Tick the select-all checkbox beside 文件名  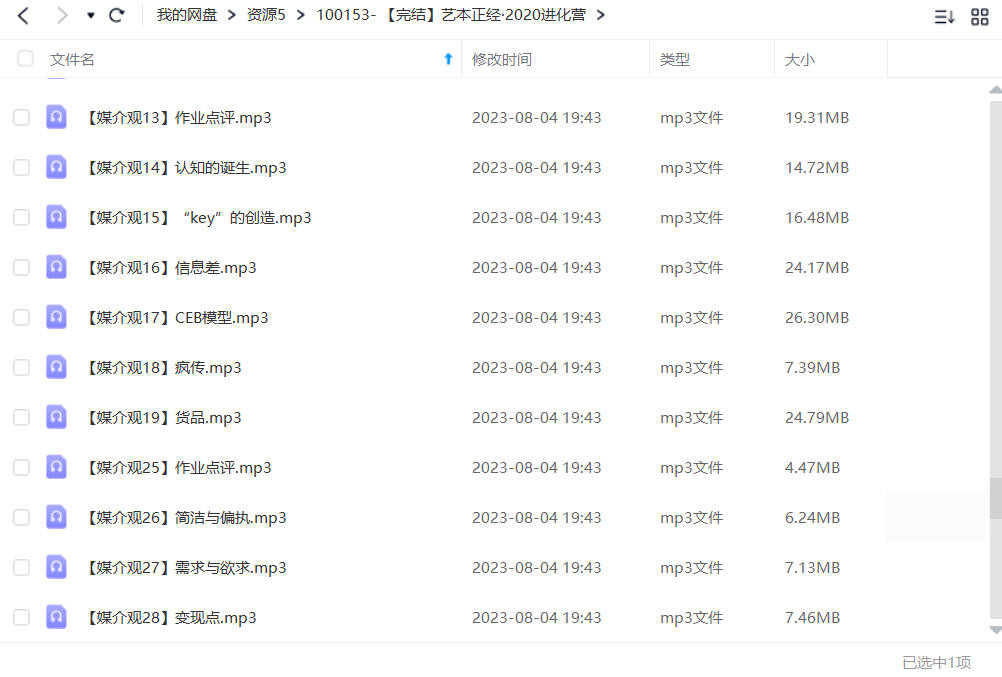[26, 59]
